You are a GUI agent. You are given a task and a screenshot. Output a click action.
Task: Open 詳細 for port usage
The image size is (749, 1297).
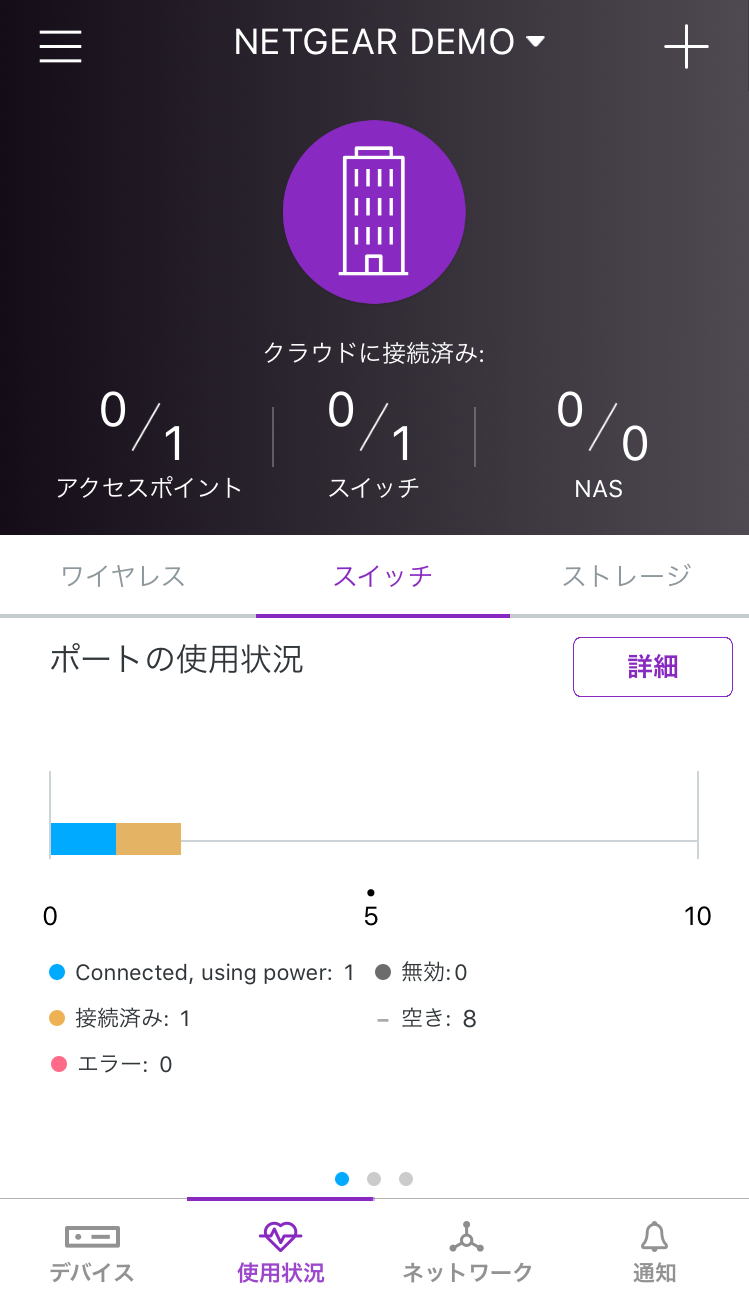653,667
